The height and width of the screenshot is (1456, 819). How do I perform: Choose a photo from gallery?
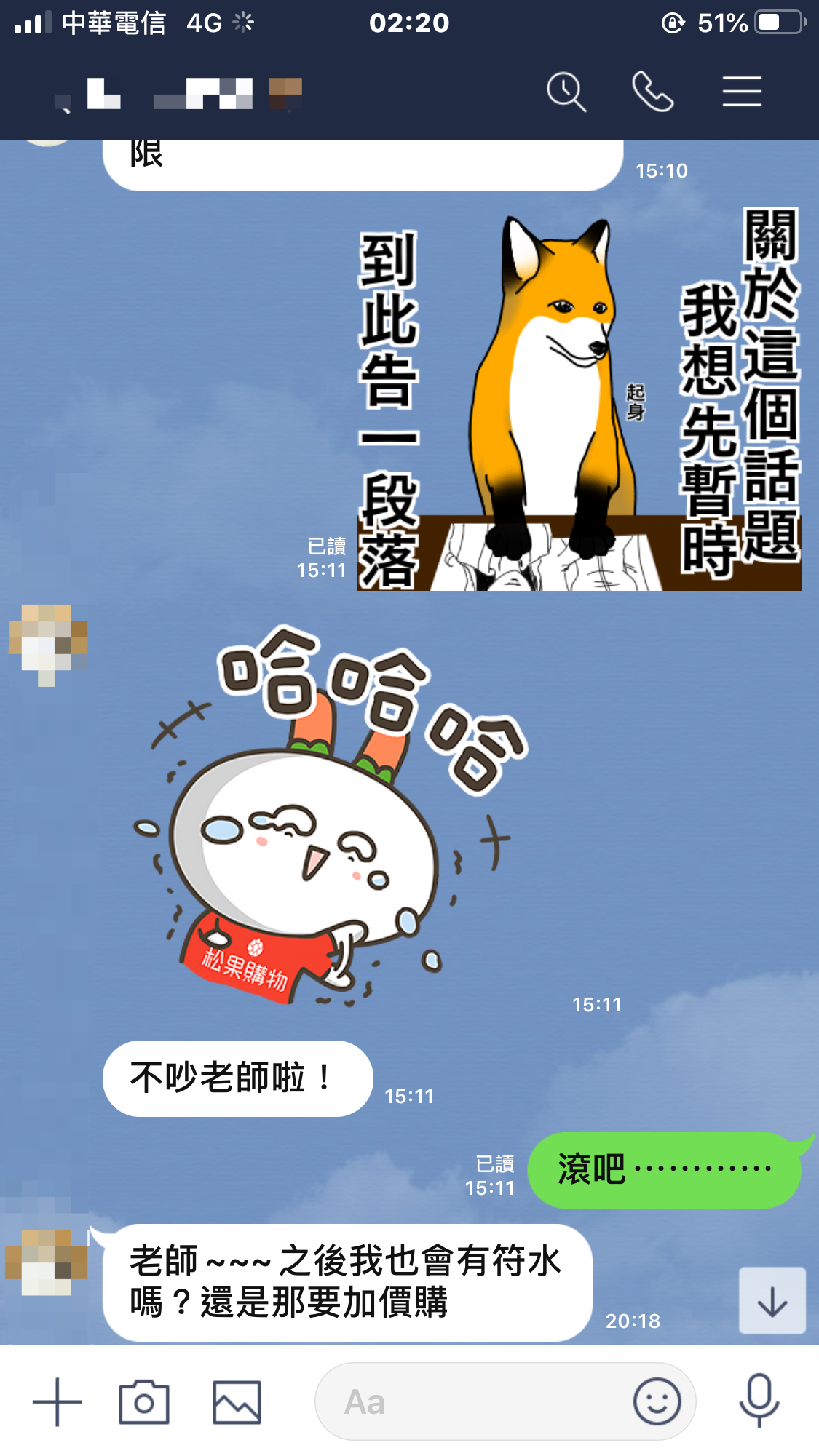point(237,1401)
